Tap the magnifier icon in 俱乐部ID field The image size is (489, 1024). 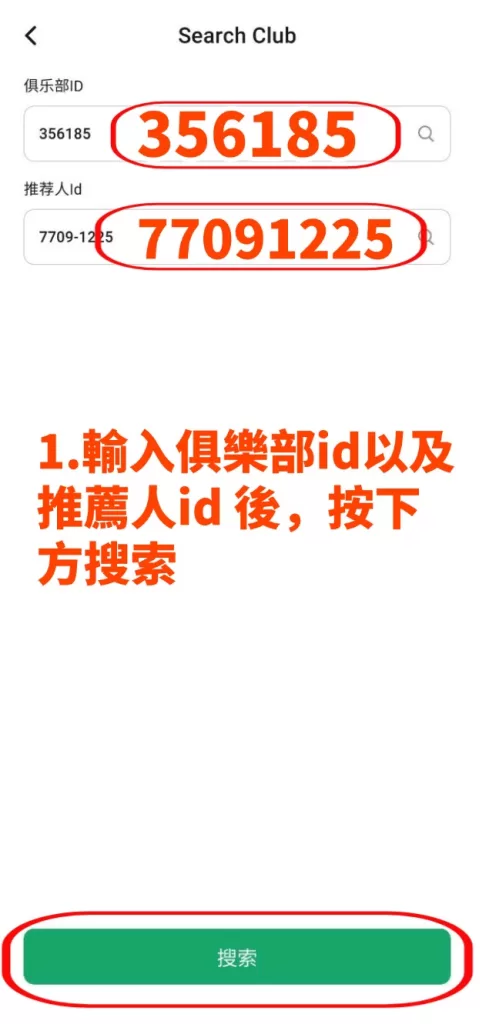tap(426, 134)
